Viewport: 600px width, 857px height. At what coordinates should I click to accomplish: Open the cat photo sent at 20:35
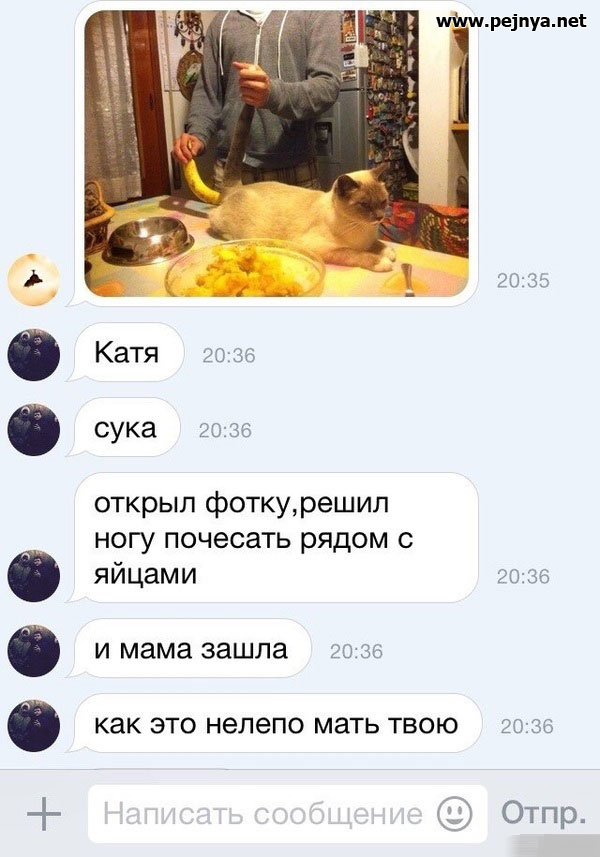coord(275,150)
